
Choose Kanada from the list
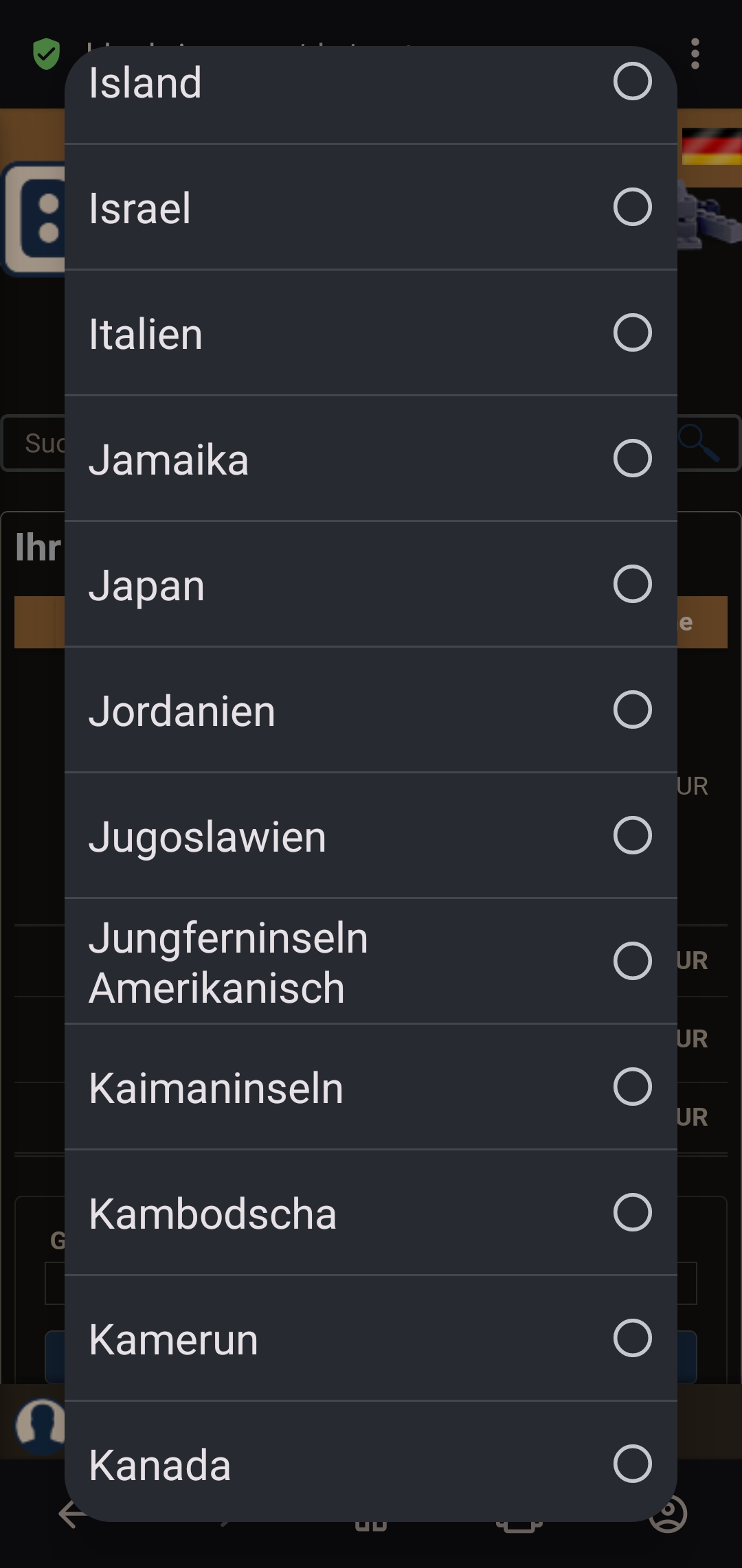click(x=370, y=1464)
